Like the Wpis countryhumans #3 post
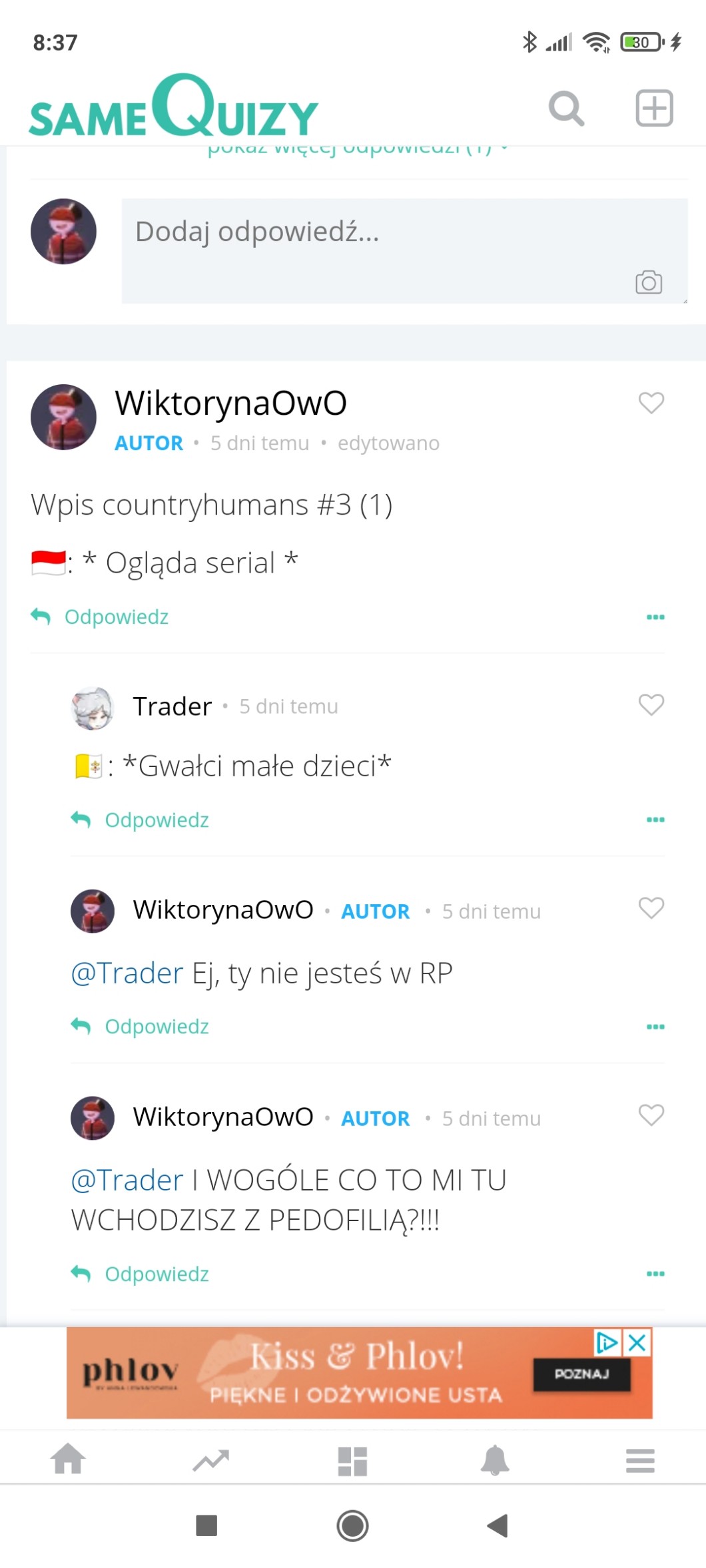 [651, 403]
